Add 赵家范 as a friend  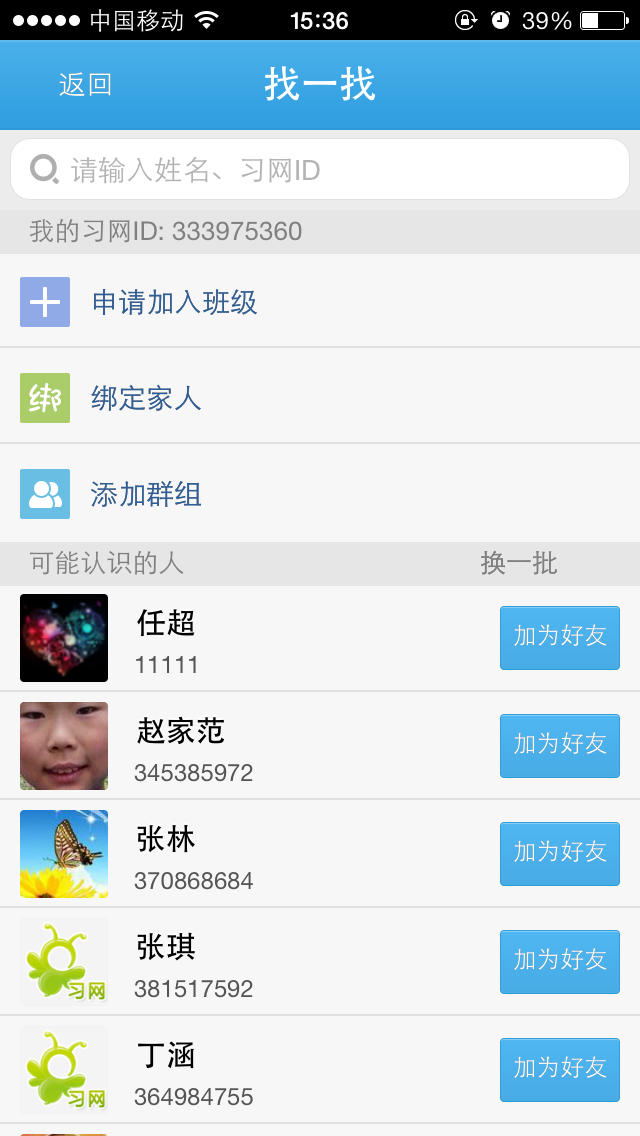(559, 745)
